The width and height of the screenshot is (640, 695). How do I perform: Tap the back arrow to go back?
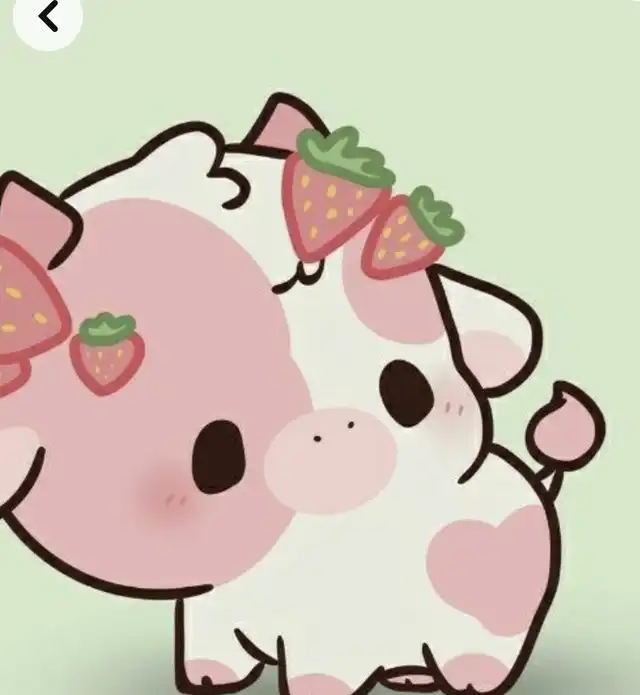[x=46, y=16]
